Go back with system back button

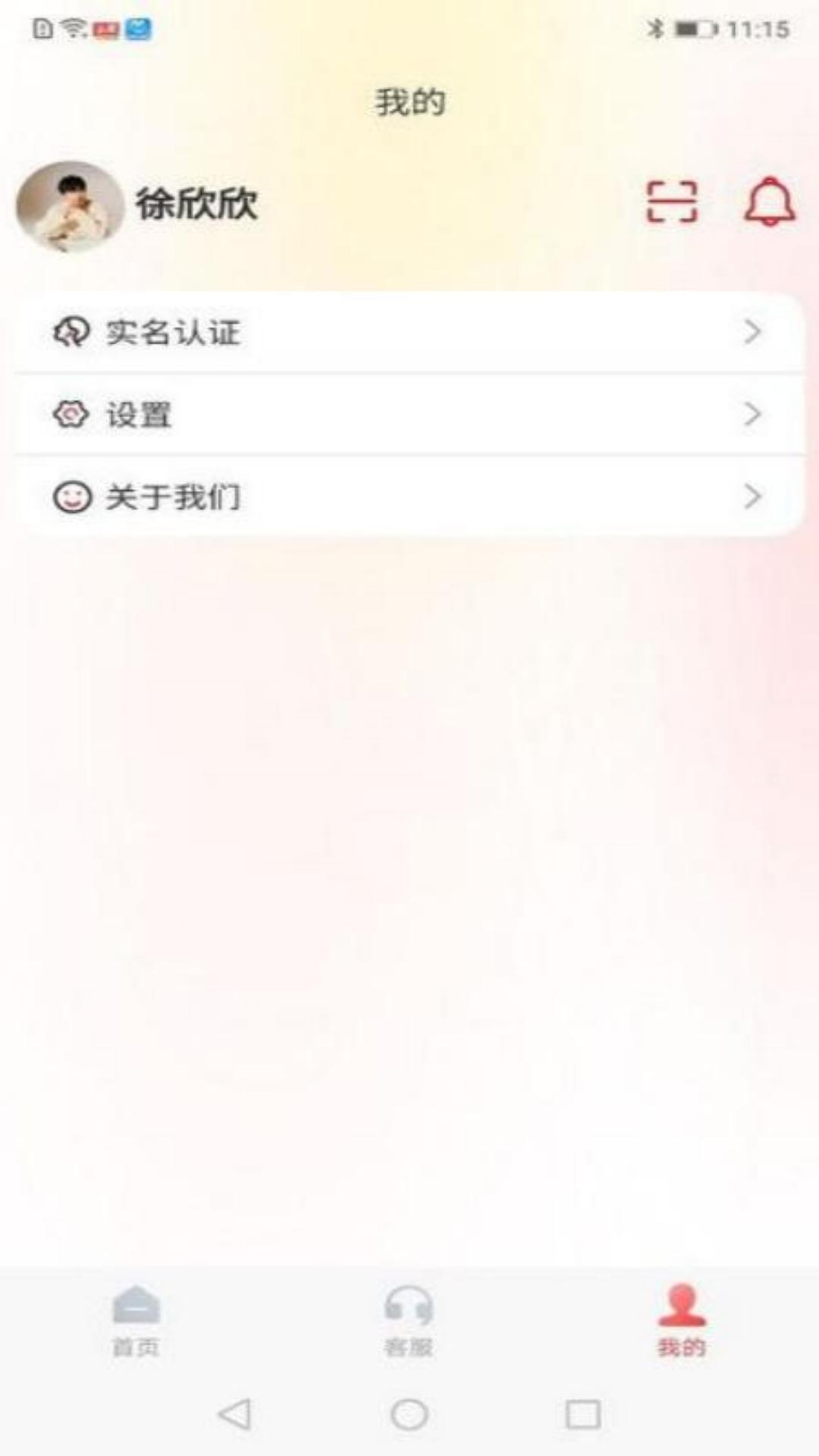[234, 1414]
